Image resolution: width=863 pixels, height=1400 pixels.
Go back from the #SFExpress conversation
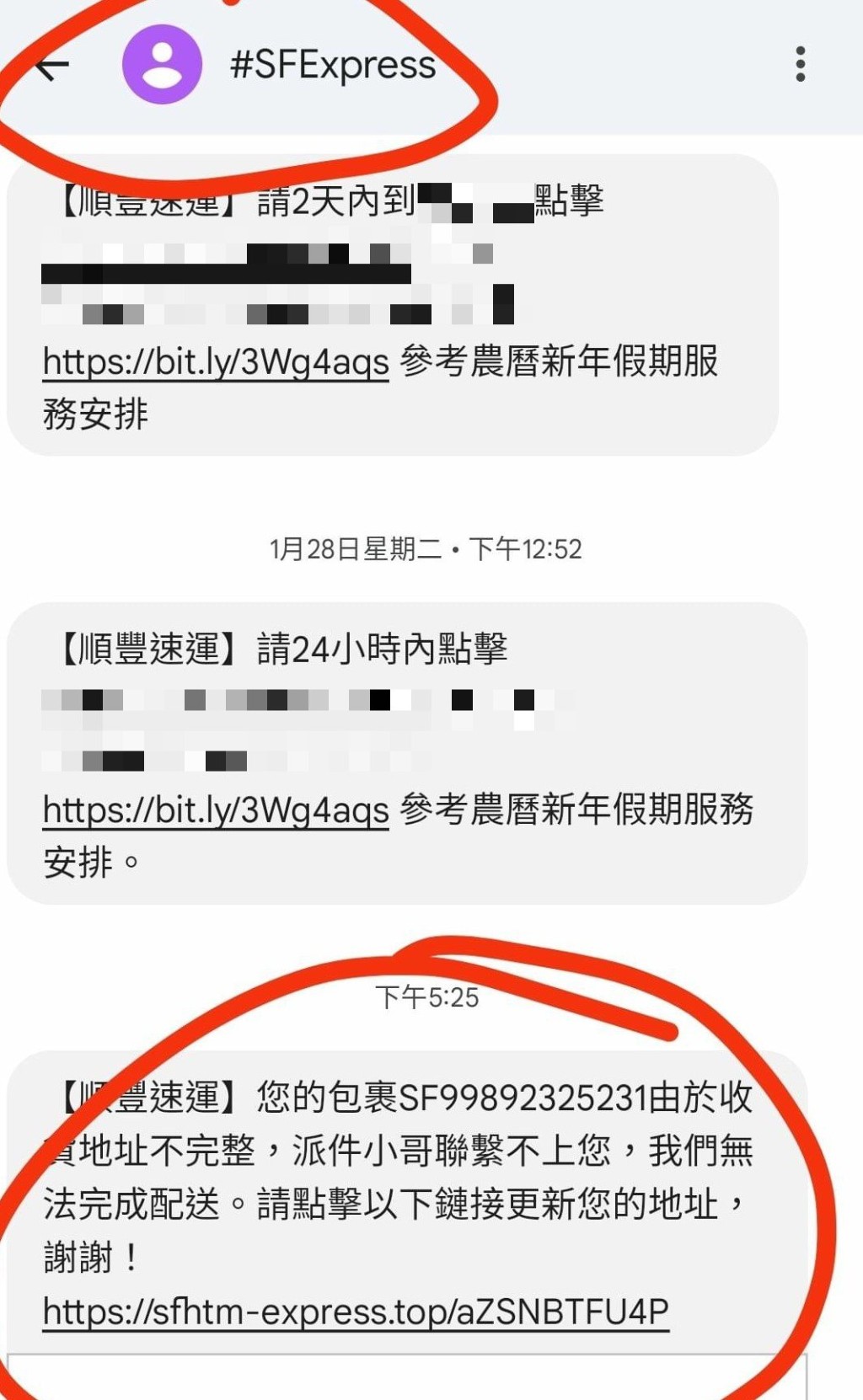pyautogui.click(x=52, y=67)
